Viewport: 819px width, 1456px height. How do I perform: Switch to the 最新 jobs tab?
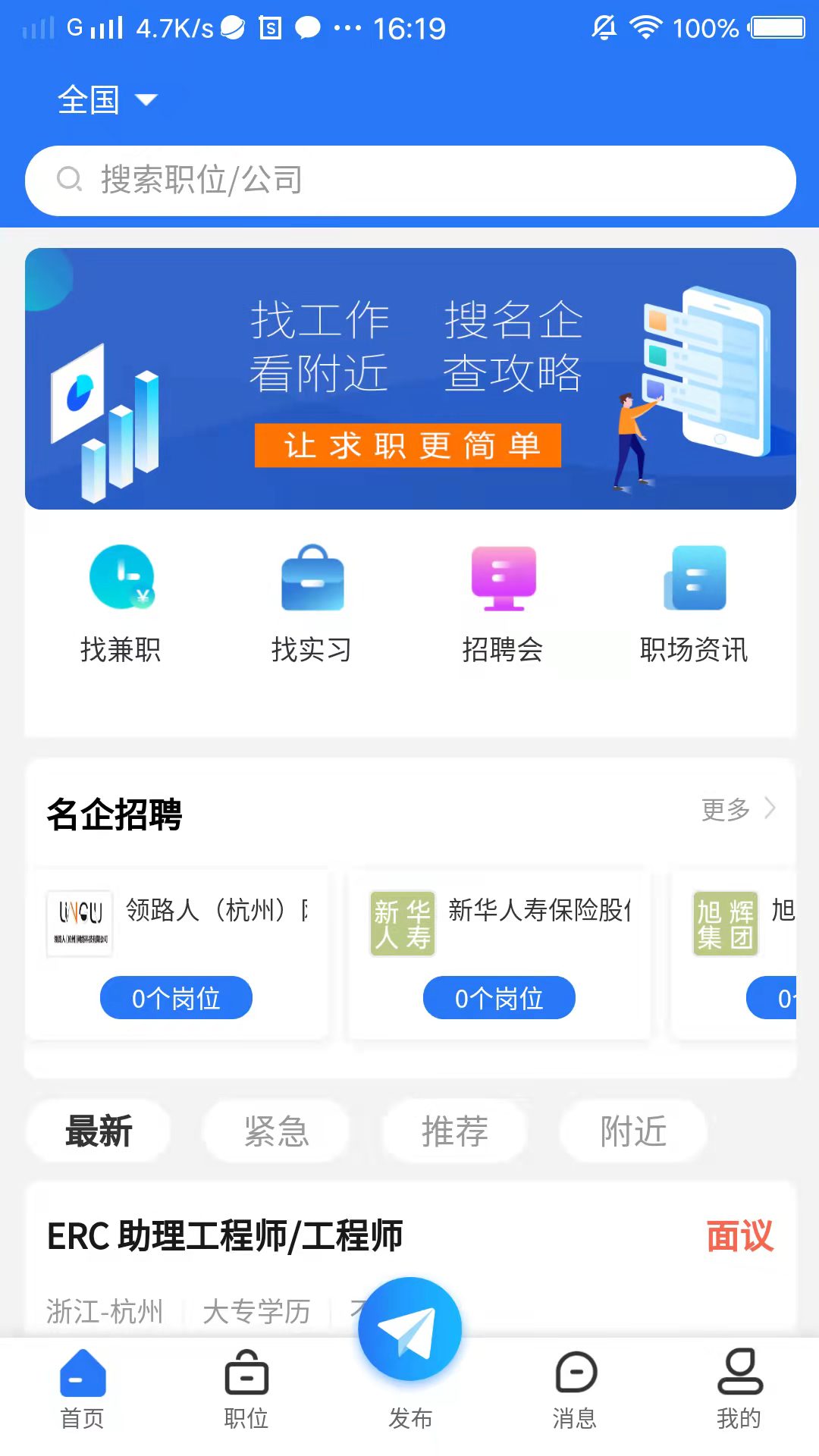click(x=99, y=1131)
